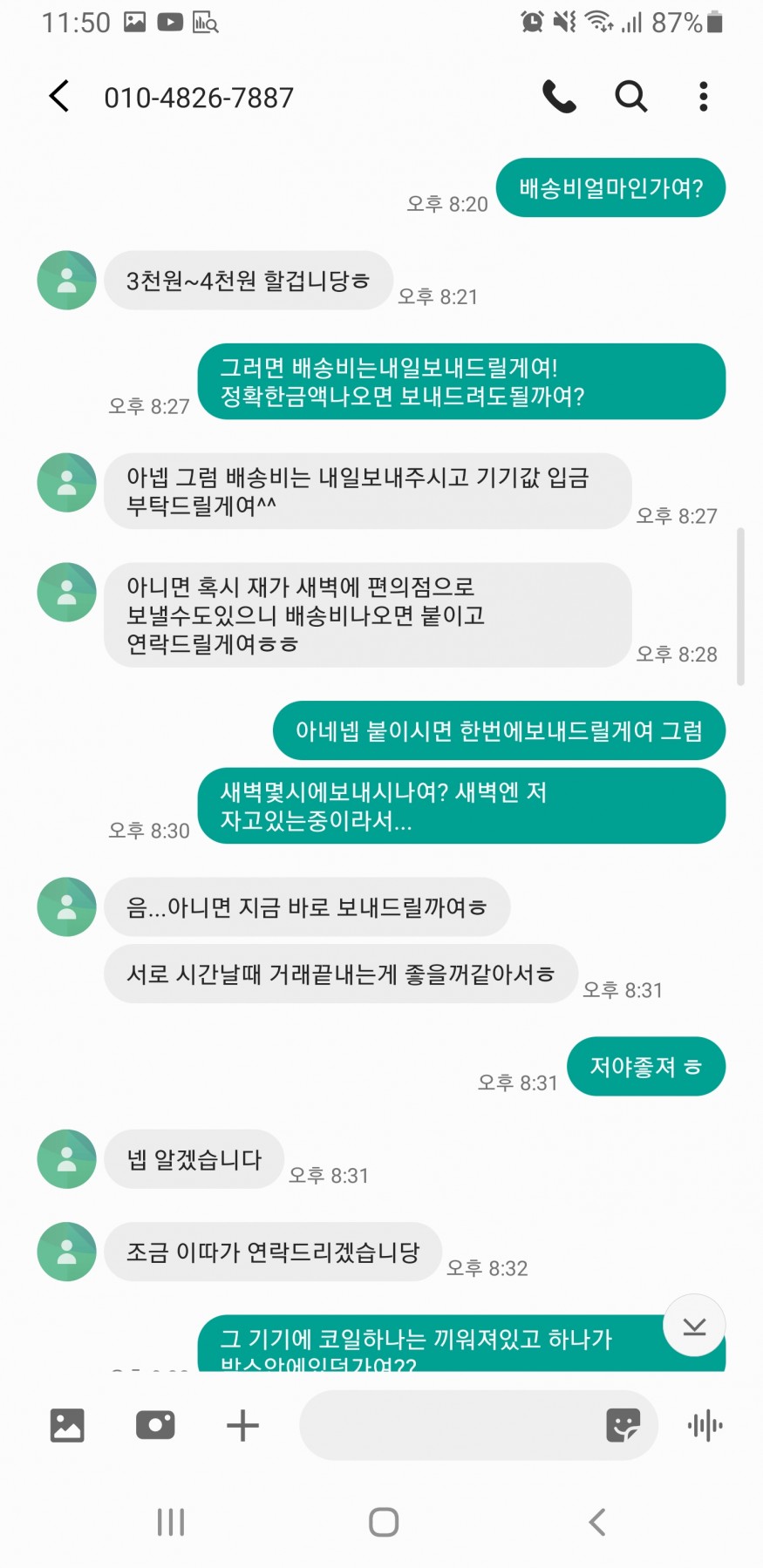Call 010-4826-7887 using the phone icon
763x1568 pixels.
tap(559, 97)
